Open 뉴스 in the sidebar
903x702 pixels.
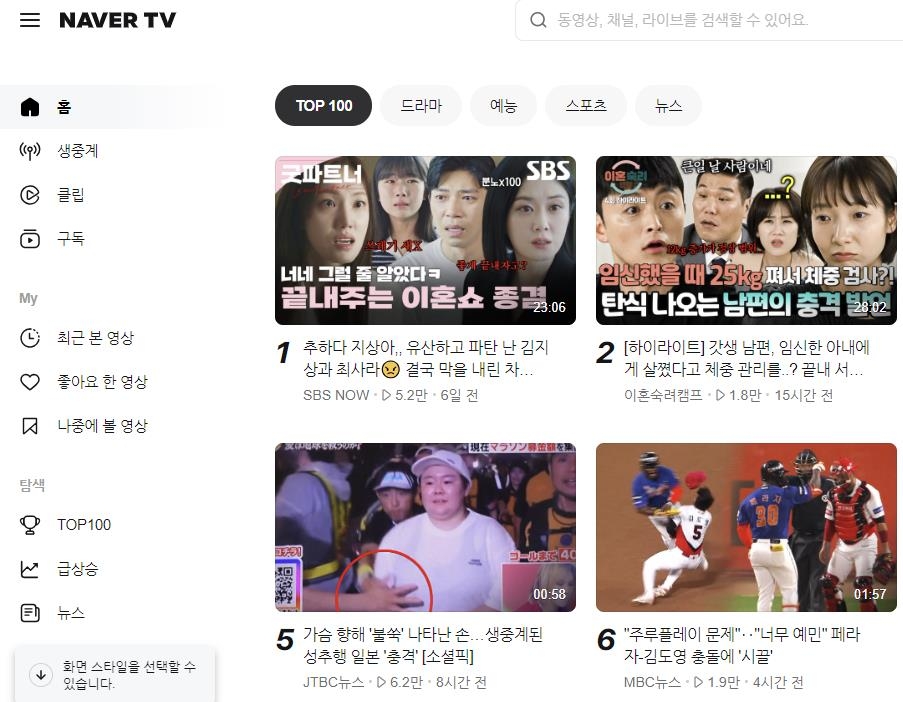click(70, 613)
